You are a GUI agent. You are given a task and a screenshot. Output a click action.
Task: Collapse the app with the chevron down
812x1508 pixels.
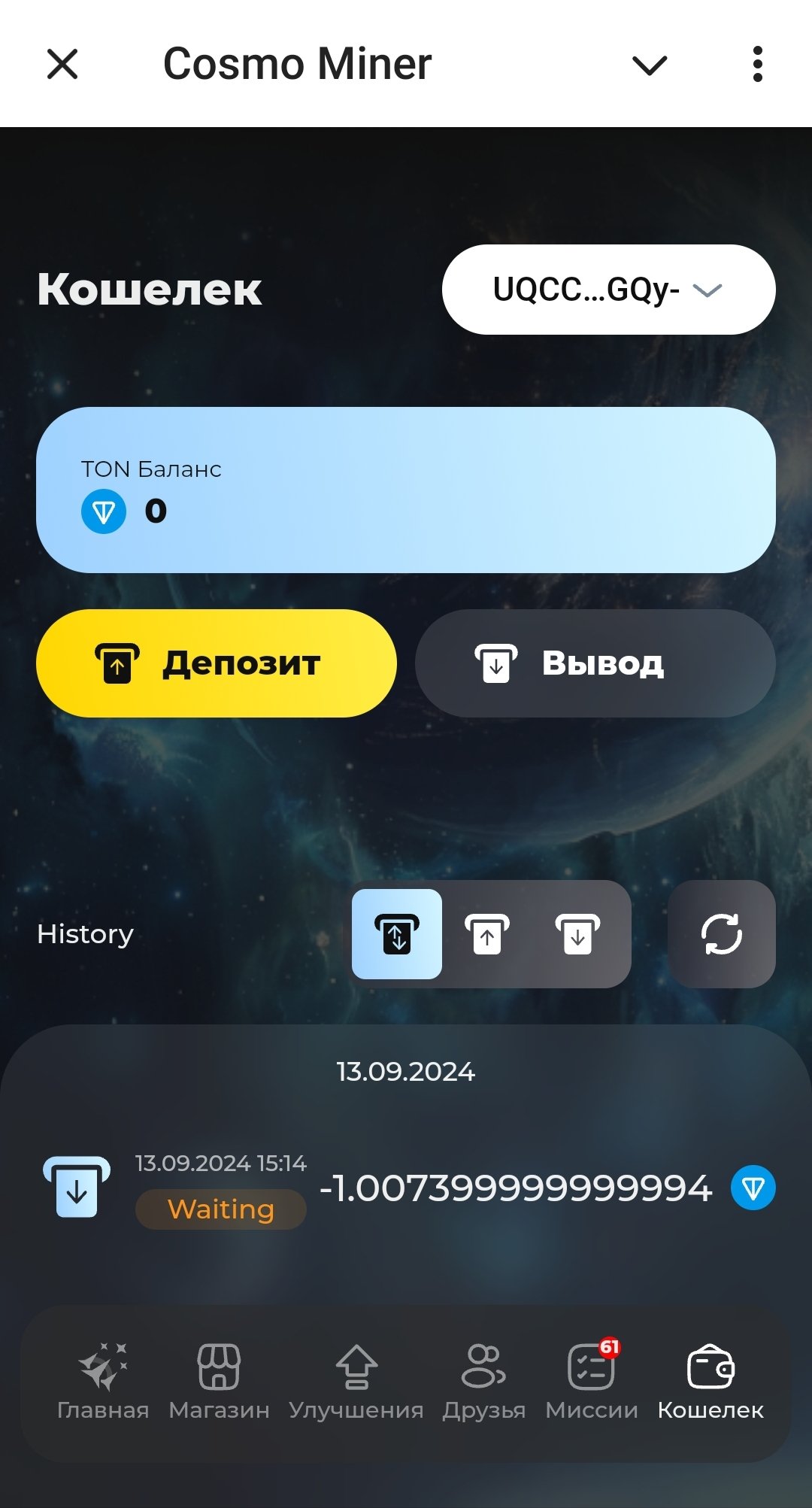click(x=650, y=65)
